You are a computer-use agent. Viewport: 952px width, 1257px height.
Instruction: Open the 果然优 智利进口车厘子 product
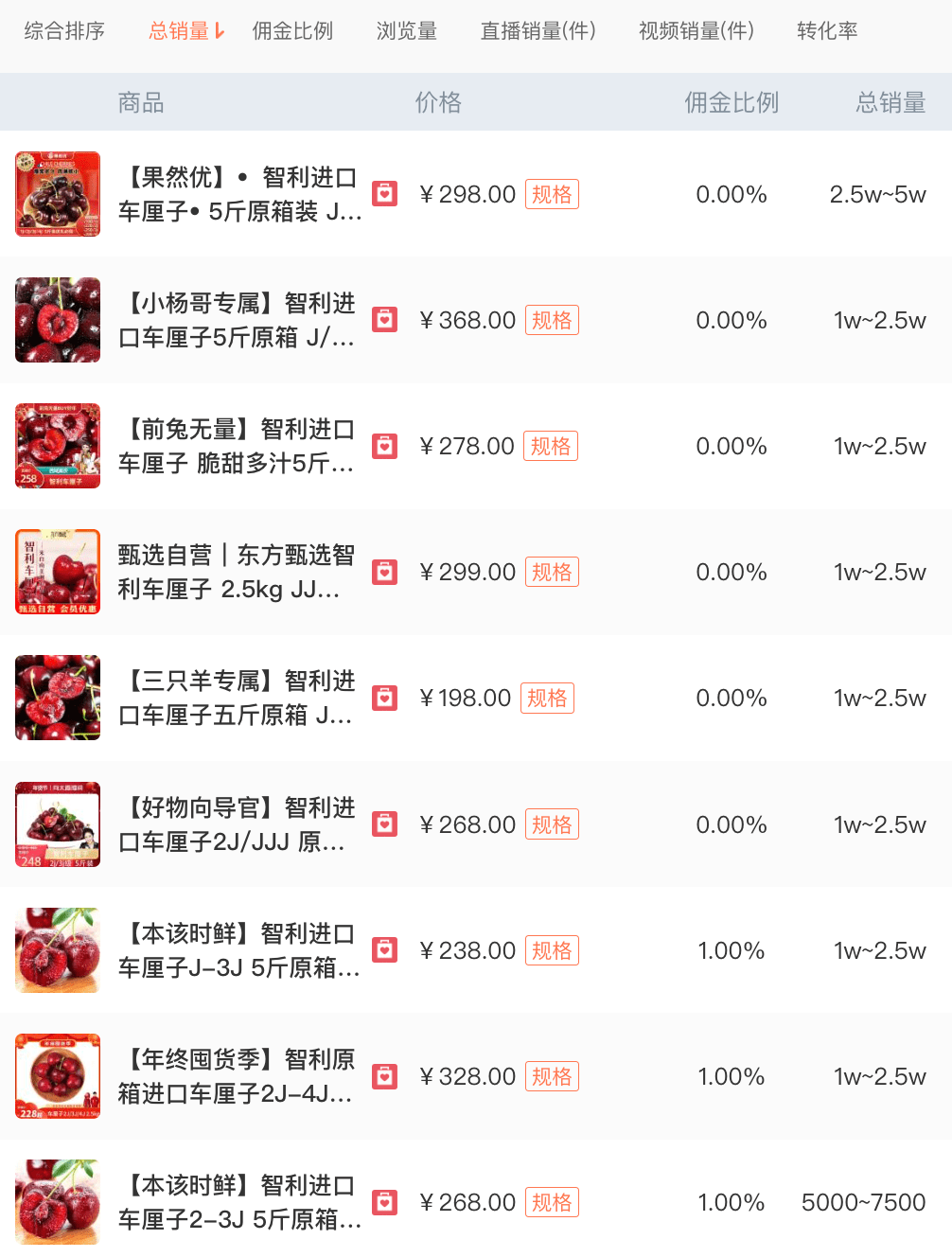(x=239, y=194)
